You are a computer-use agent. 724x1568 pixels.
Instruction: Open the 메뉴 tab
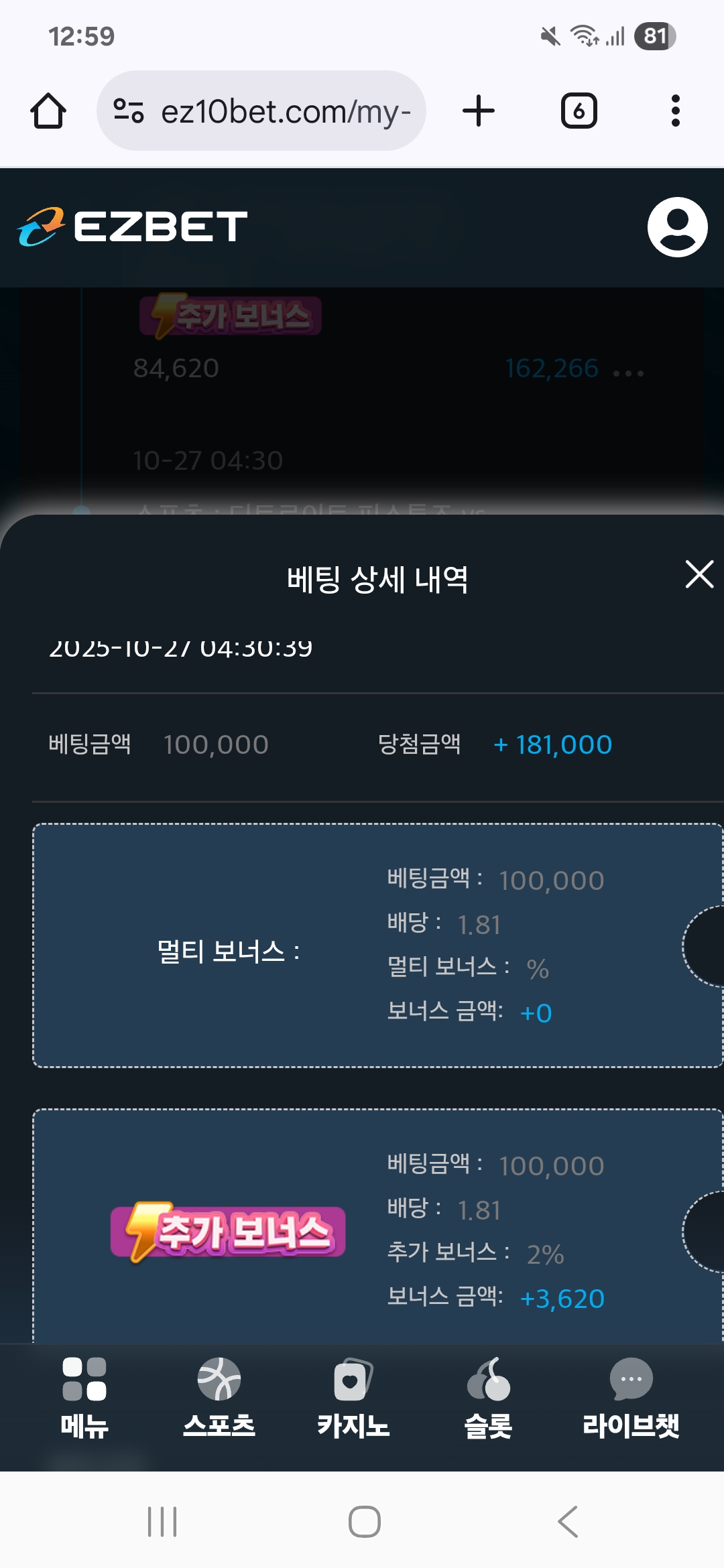(84, 1397)
